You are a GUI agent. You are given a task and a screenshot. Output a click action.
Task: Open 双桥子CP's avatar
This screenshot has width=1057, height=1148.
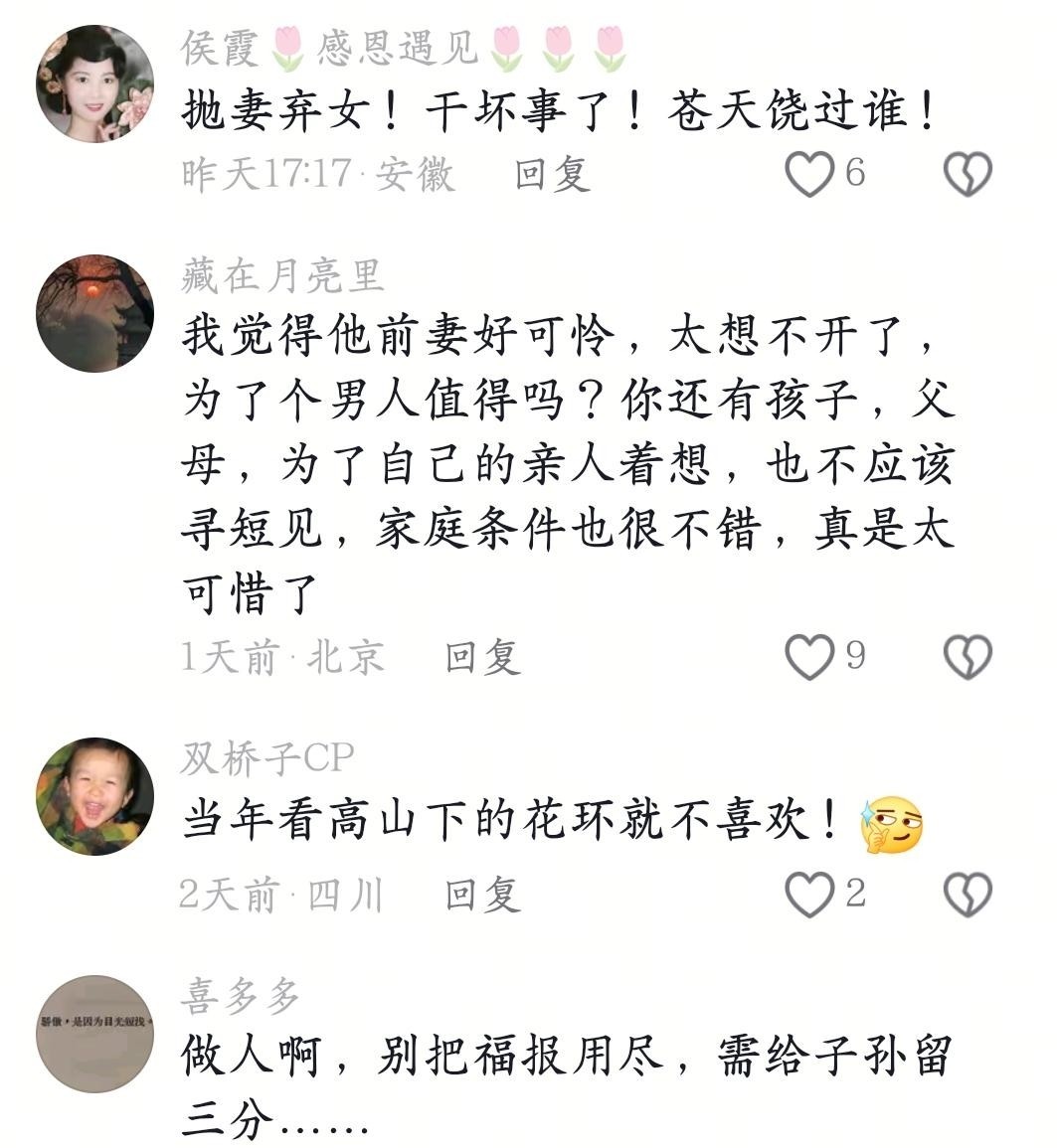94,796
